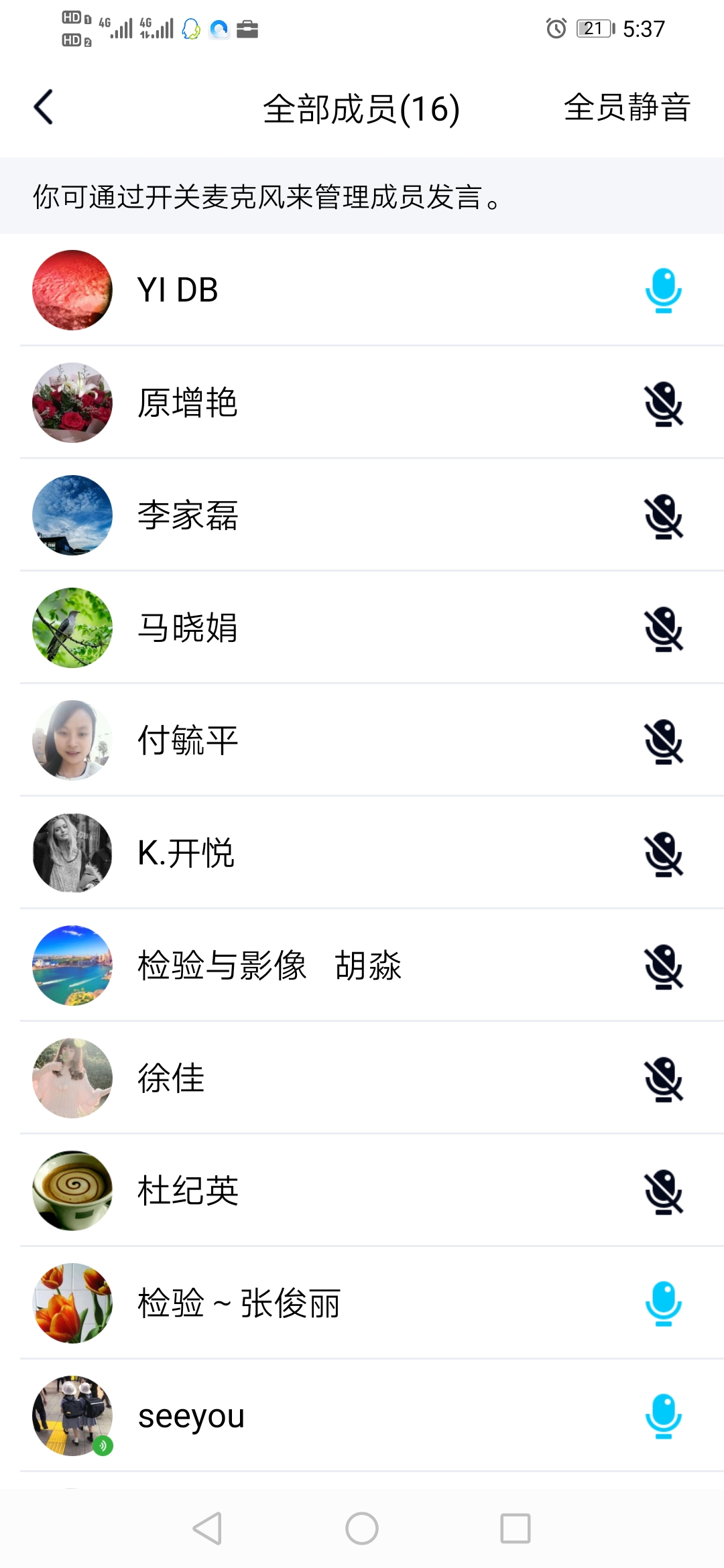Turn on 杜纪英's microphone
Viewport: 724px width, 1568px height.
[x=663, y=1191]
